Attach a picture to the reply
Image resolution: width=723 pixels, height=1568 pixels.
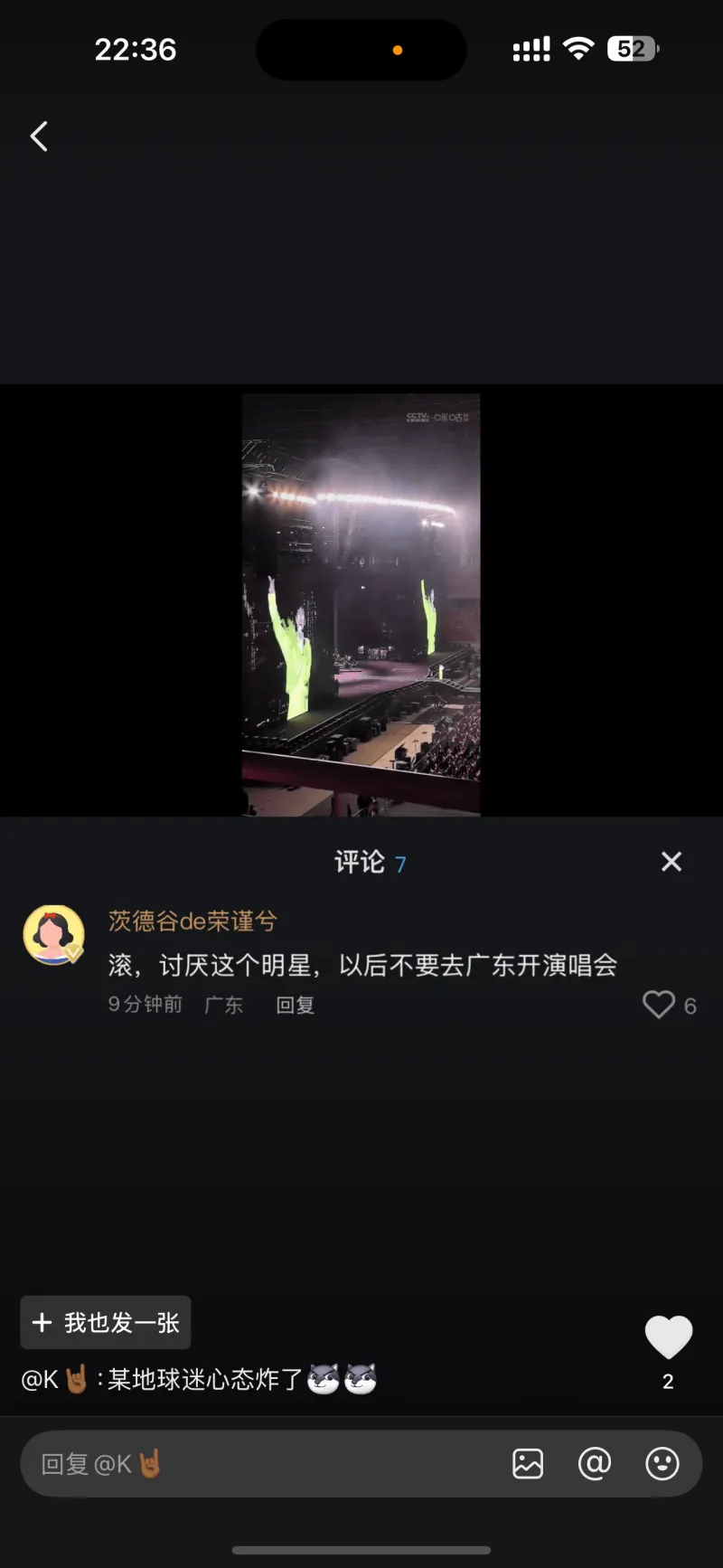coord(528,1464)
